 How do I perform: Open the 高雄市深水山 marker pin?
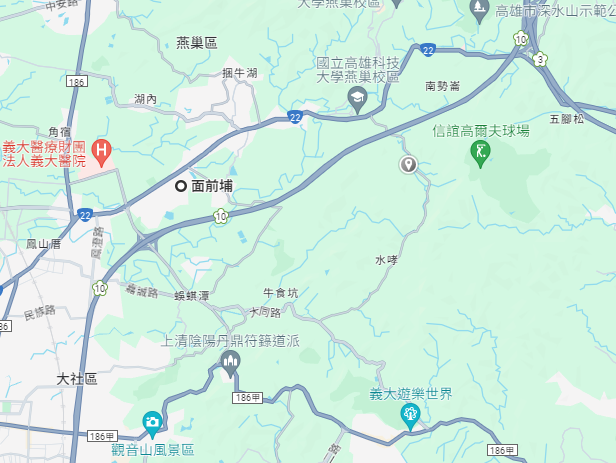coord(480,10)
